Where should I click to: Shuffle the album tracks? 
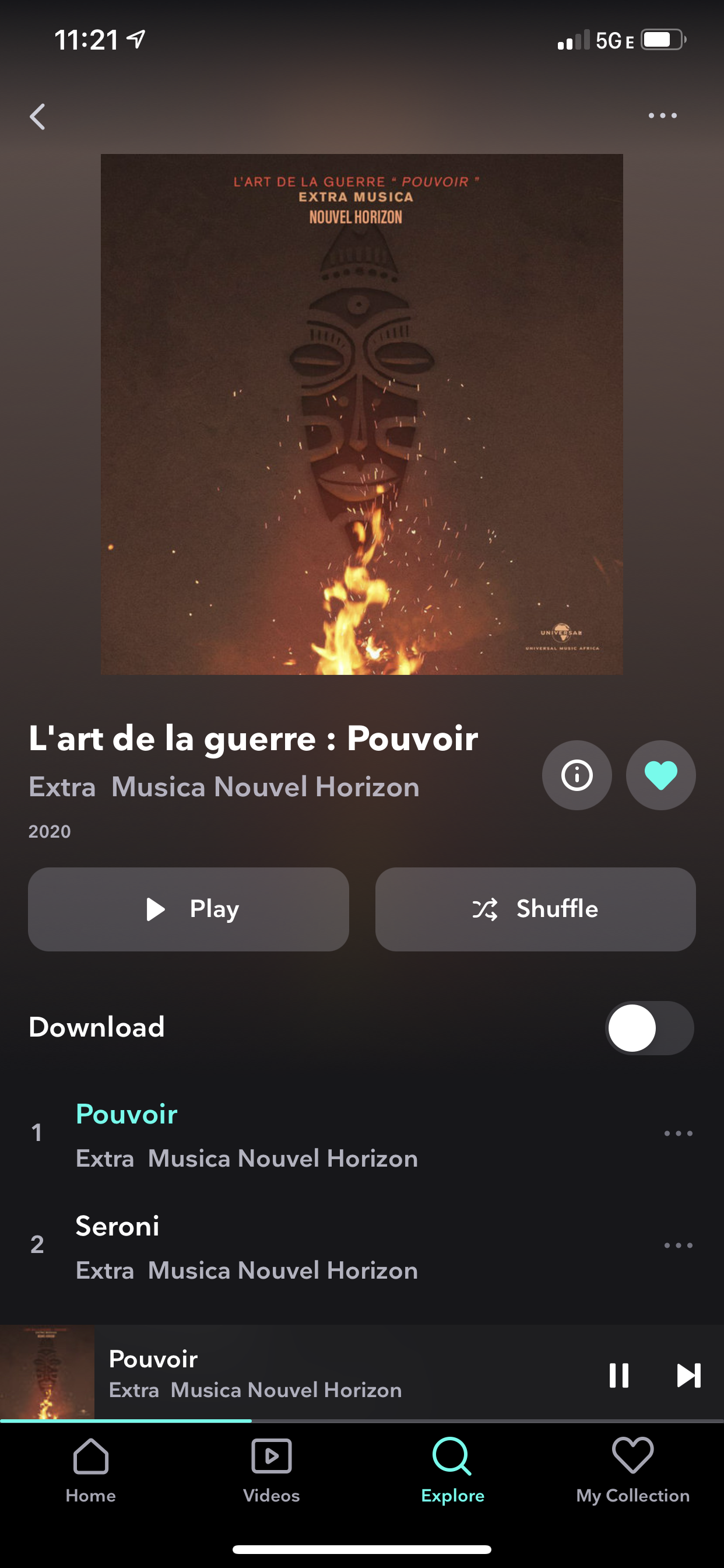535,909
